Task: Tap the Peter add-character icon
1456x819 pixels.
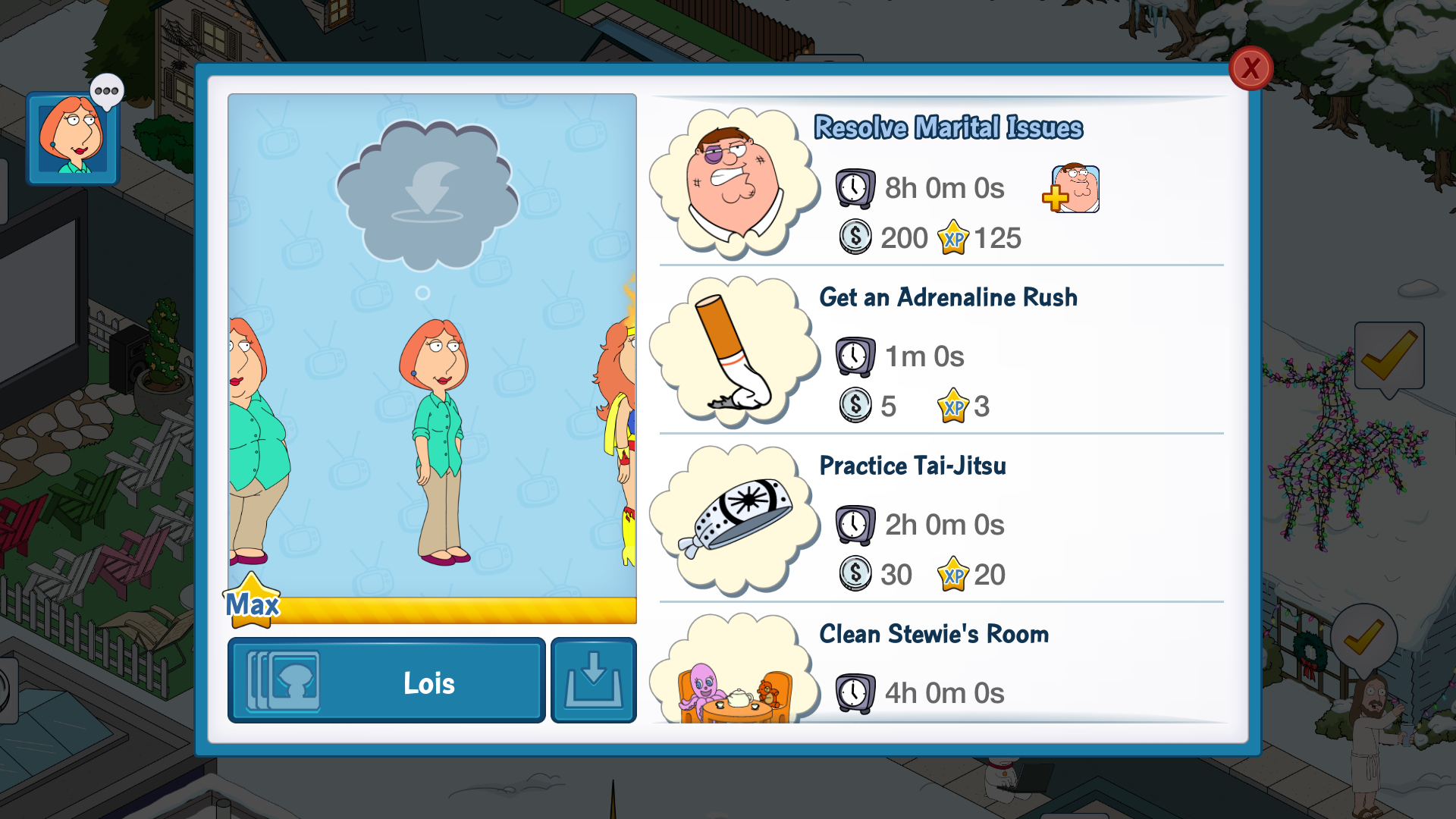Action: pos(1072,189)
